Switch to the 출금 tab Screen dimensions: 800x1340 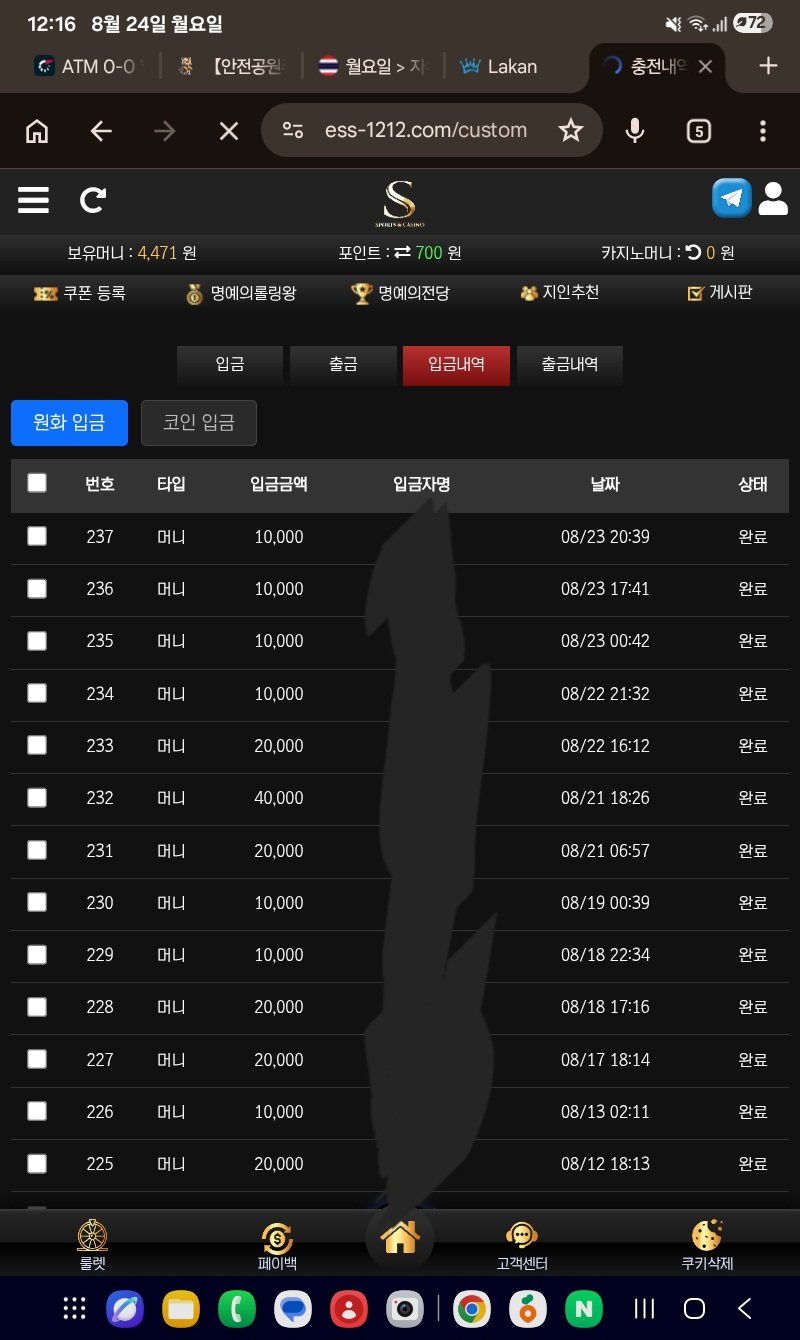[343, 365]
